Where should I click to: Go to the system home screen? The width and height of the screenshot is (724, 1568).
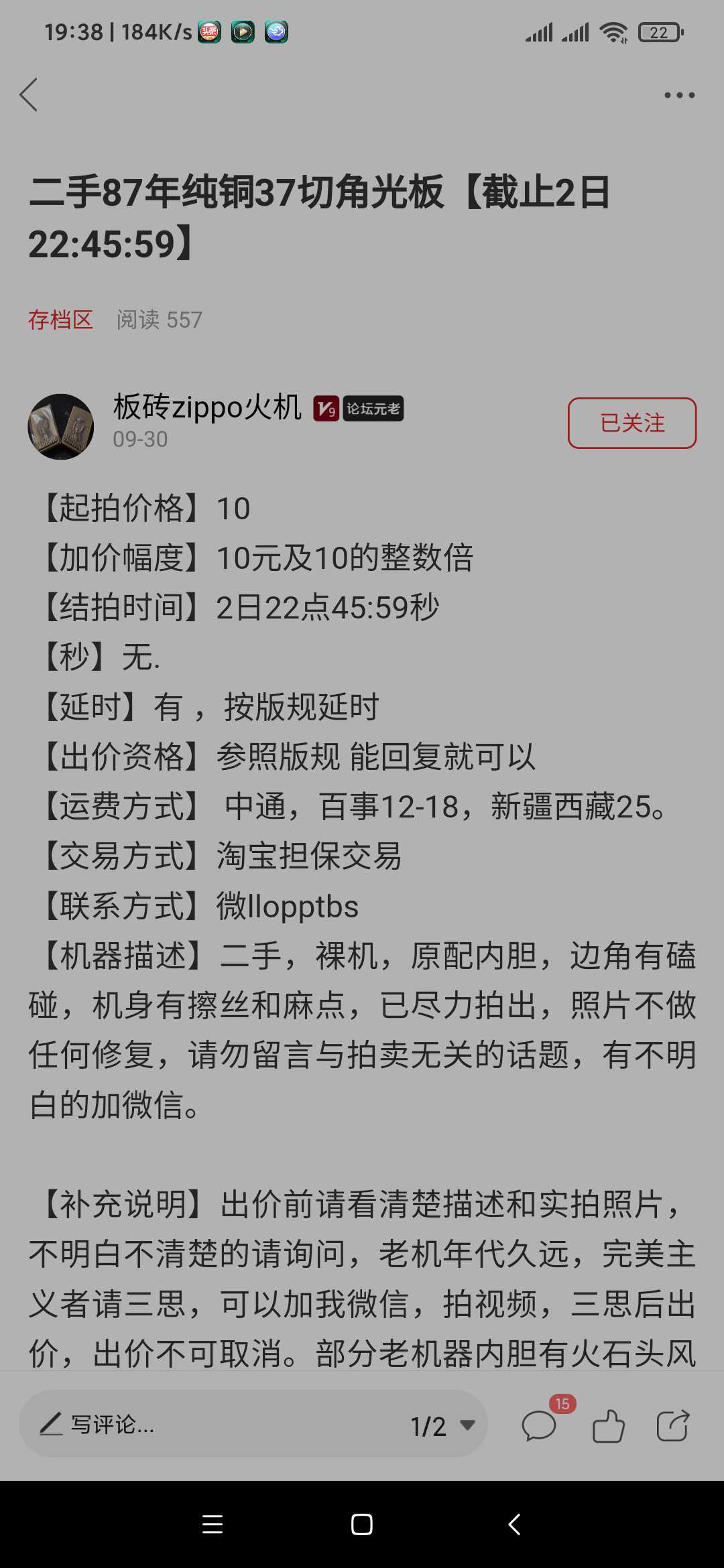point(362,1524)
